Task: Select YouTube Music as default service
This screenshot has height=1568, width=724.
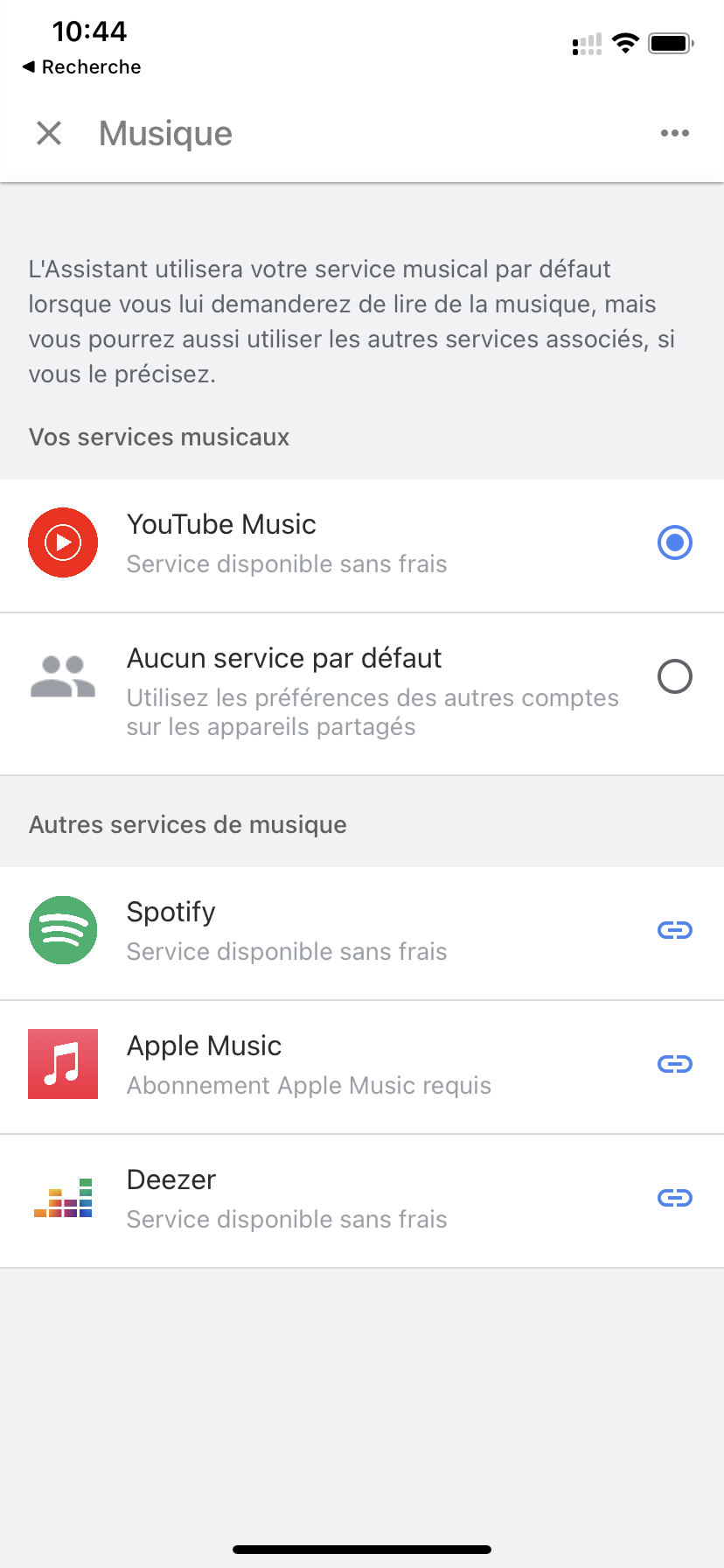Action: coord(674,542)
